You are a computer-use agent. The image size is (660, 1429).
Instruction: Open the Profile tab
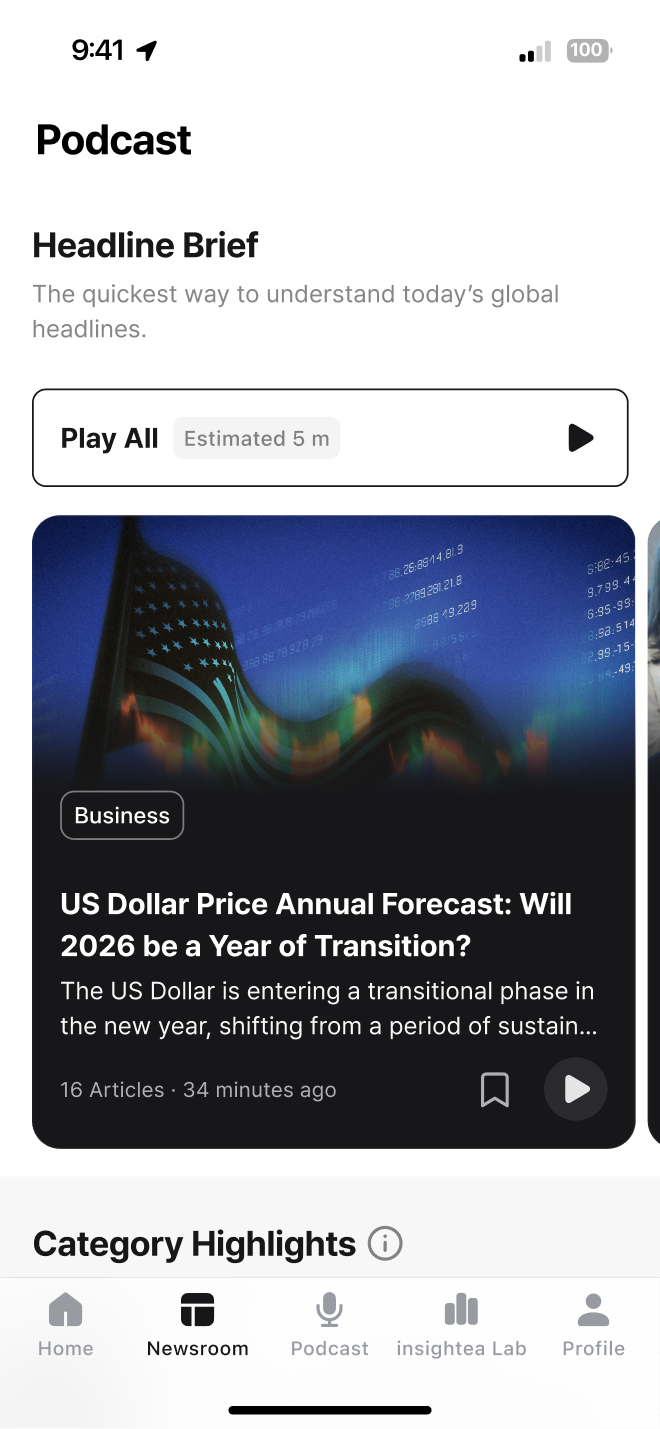point(593,1323)
